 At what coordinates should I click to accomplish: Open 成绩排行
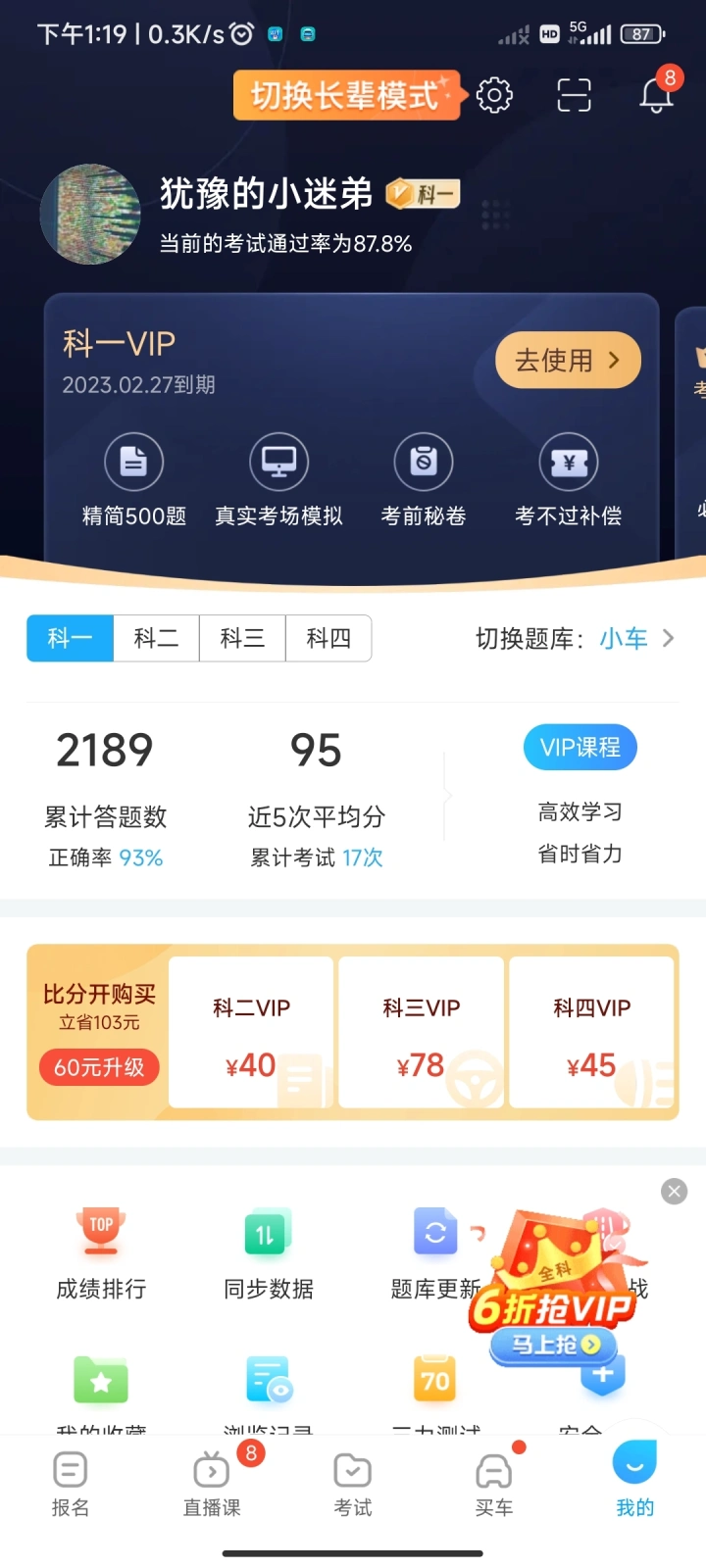(x=101, y=1253)
